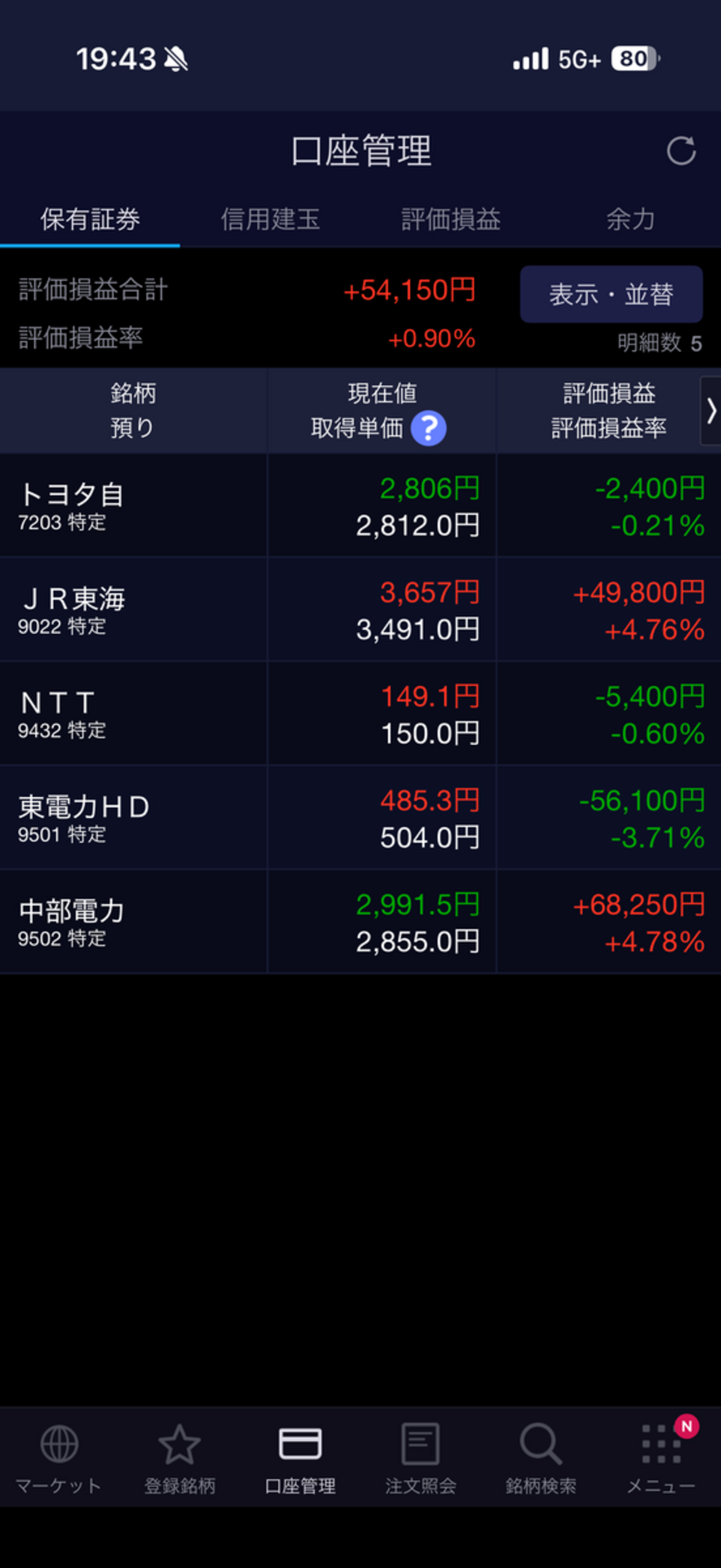Image resolution: width=721 pixels, height=1568 pixels.
Task: Go to the マーケット tab
Action: (59, 1459)
